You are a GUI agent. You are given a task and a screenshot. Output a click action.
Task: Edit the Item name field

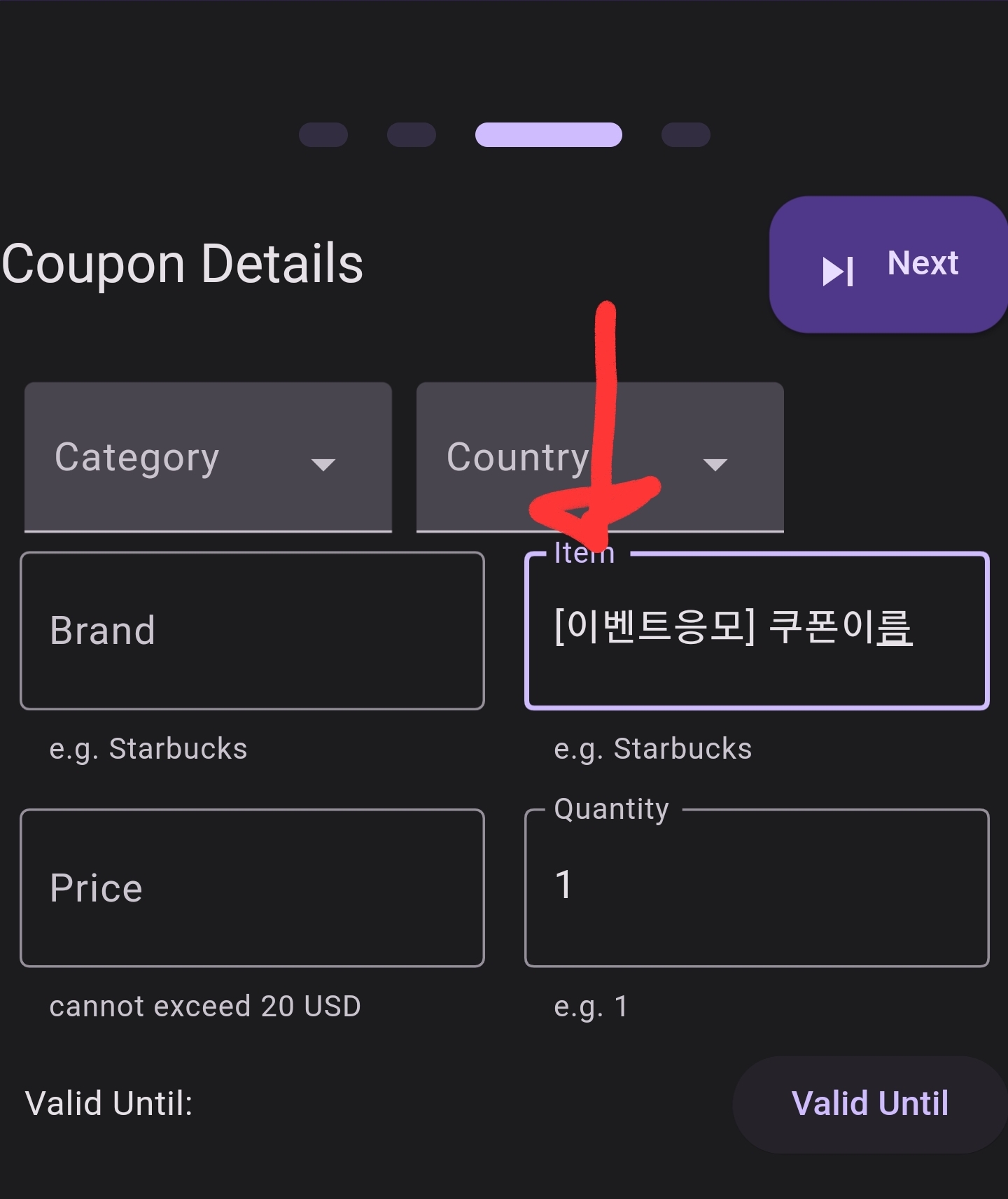pos(756,631)
